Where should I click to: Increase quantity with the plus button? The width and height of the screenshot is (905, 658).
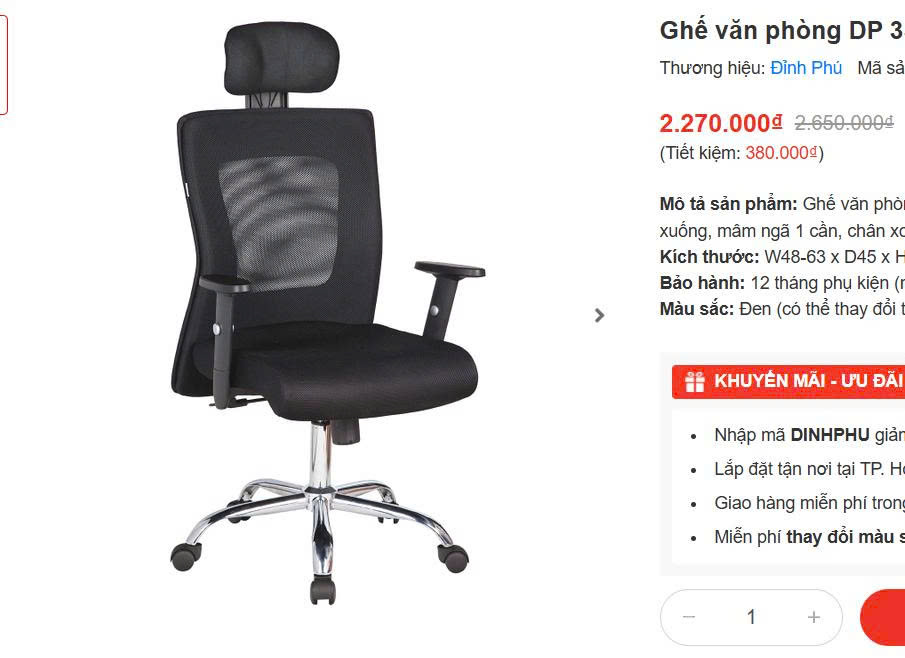pyautogui.click(x=814, y=617)
